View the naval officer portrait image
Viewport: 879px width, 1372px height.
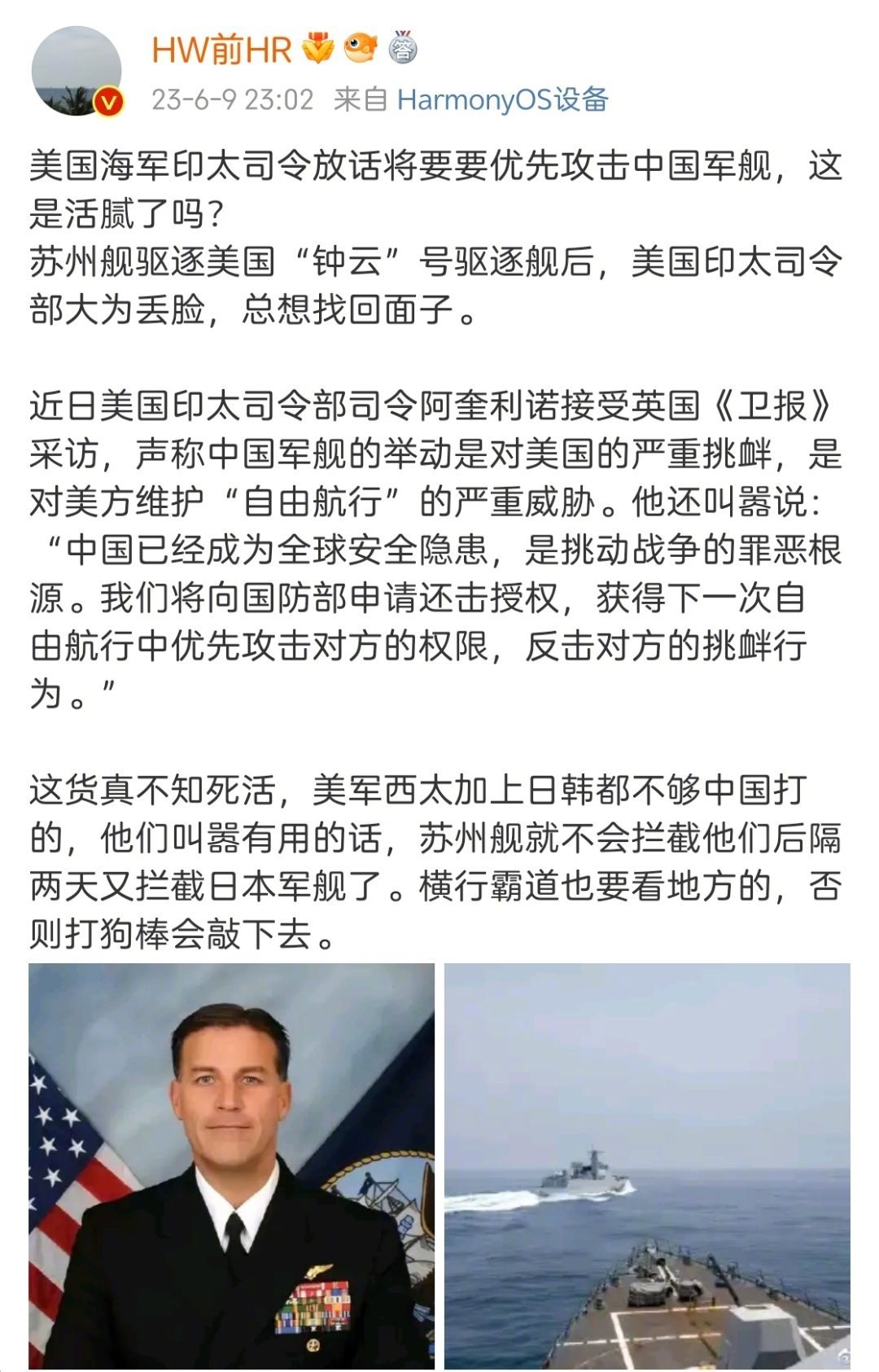231,1165
